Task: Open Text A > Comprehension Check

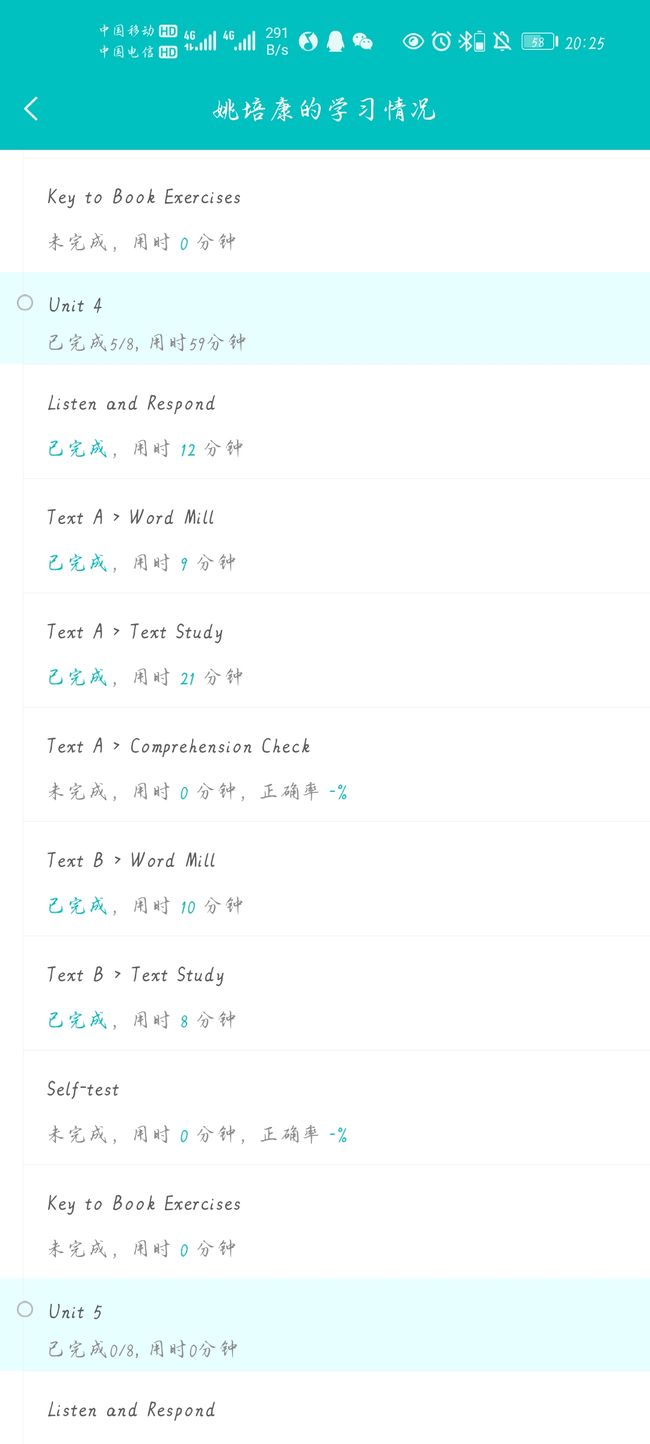Action: 337,765
